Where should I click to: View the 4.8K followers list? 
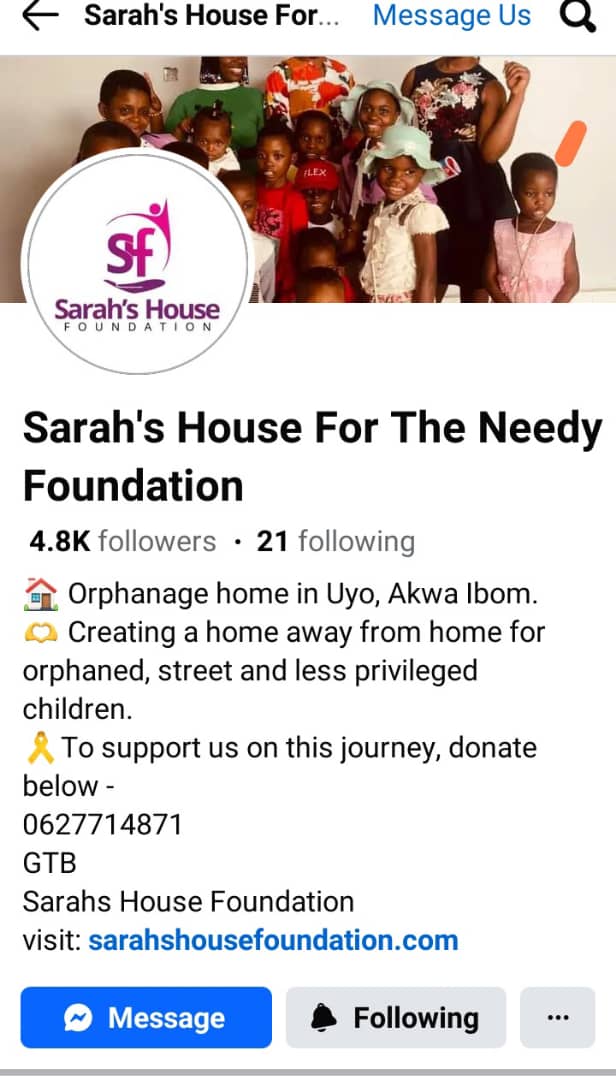coord(122,542)
